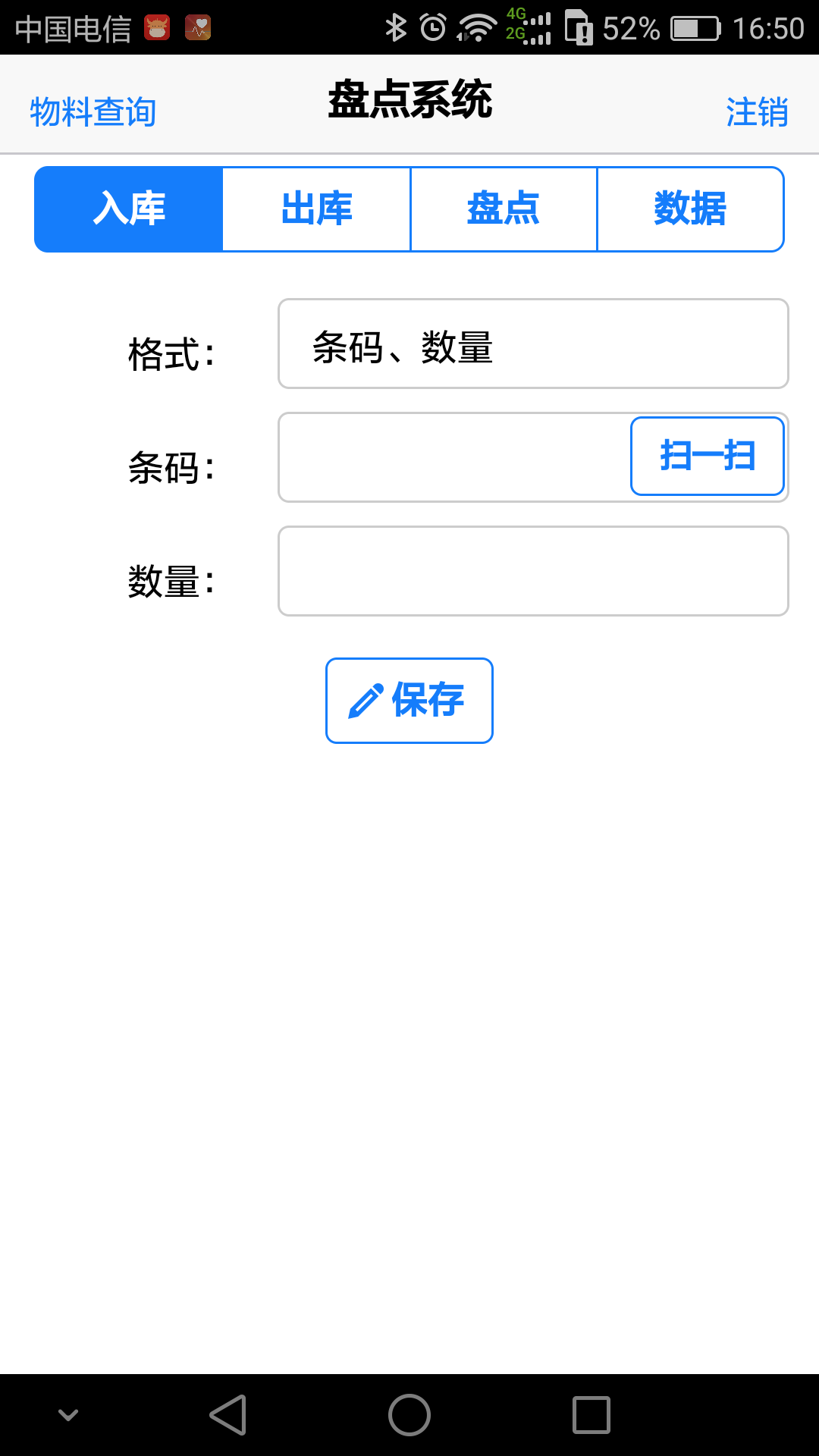Switch to the 出库 tab

coord(316,209)
